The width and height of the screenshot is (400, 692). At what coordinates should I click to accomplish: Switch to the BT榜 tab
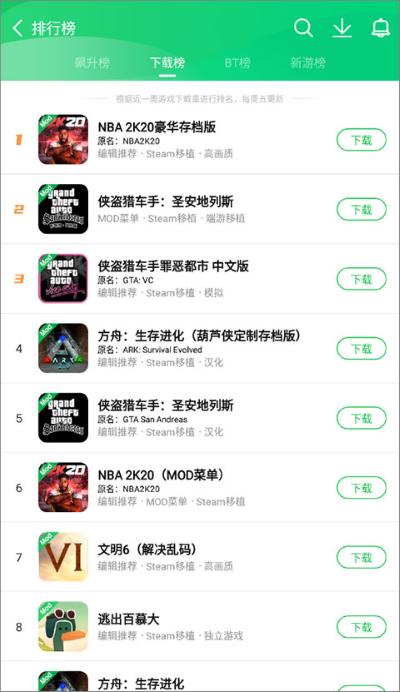coord(238,63)
